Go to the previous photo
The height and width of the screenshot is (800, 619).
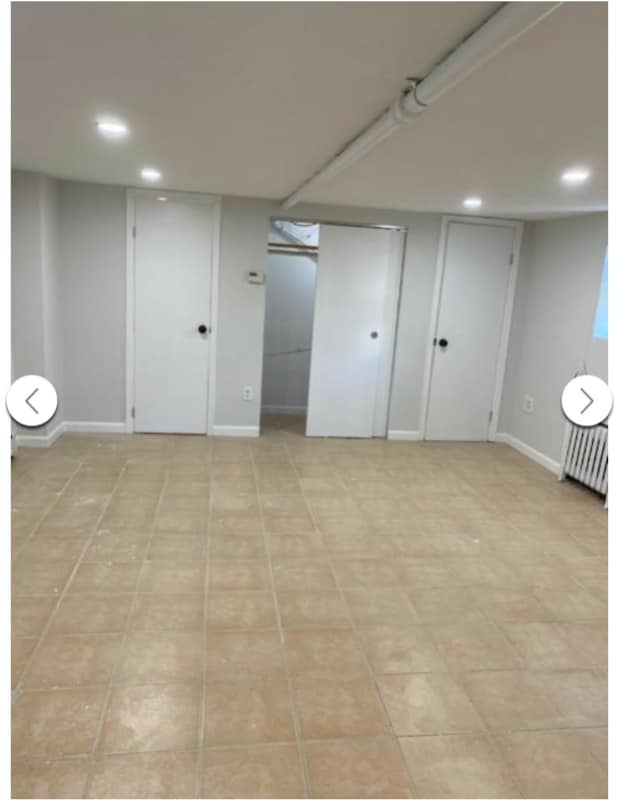tap(32, 401)
